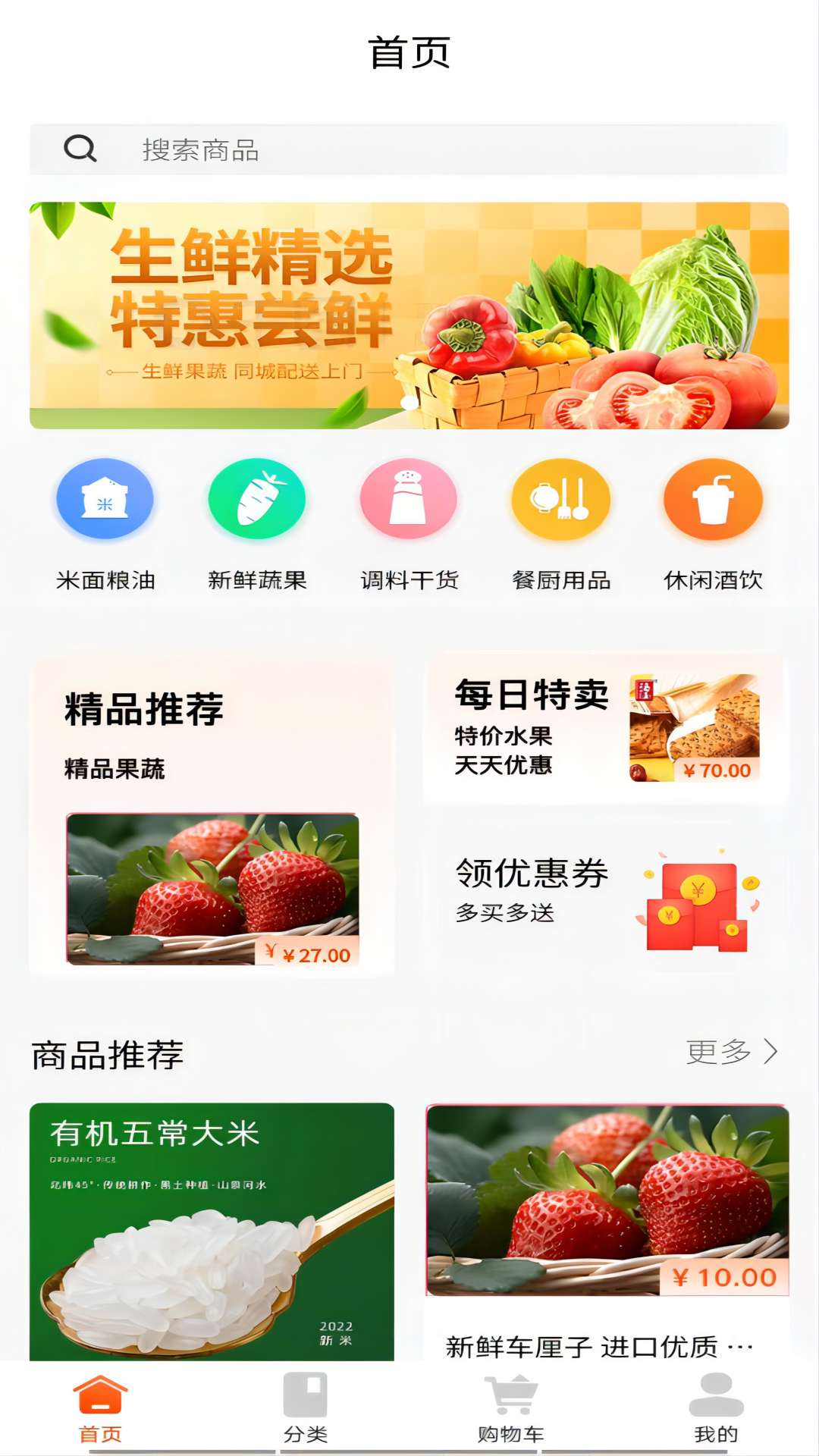Tap the 搜索商品 search field

(x=409, y=149)
